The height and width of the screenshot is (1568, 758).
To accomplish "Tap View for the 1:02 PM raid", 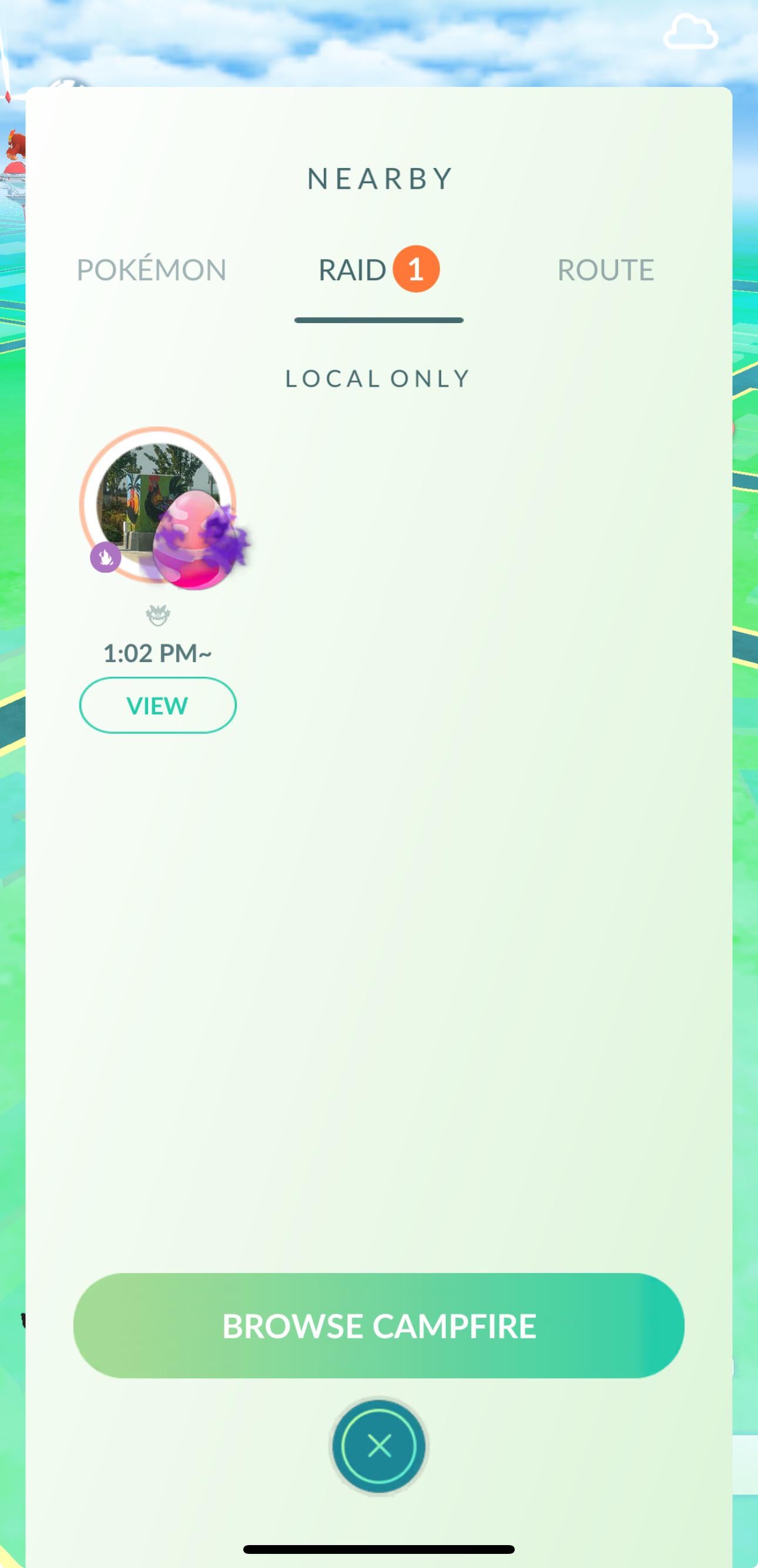I will click(x=157, y=706).
